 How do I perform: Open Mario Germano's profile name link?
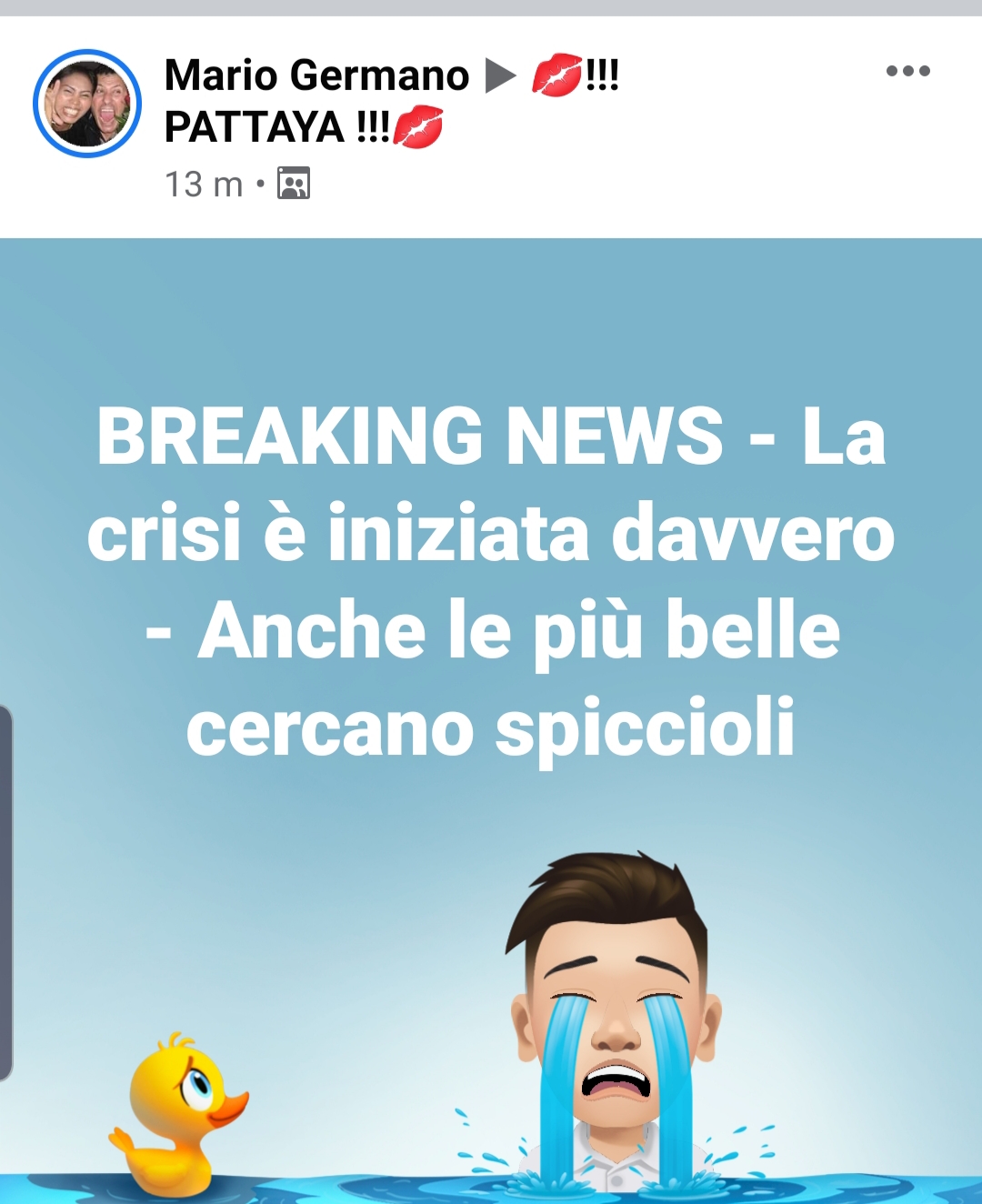316,75
